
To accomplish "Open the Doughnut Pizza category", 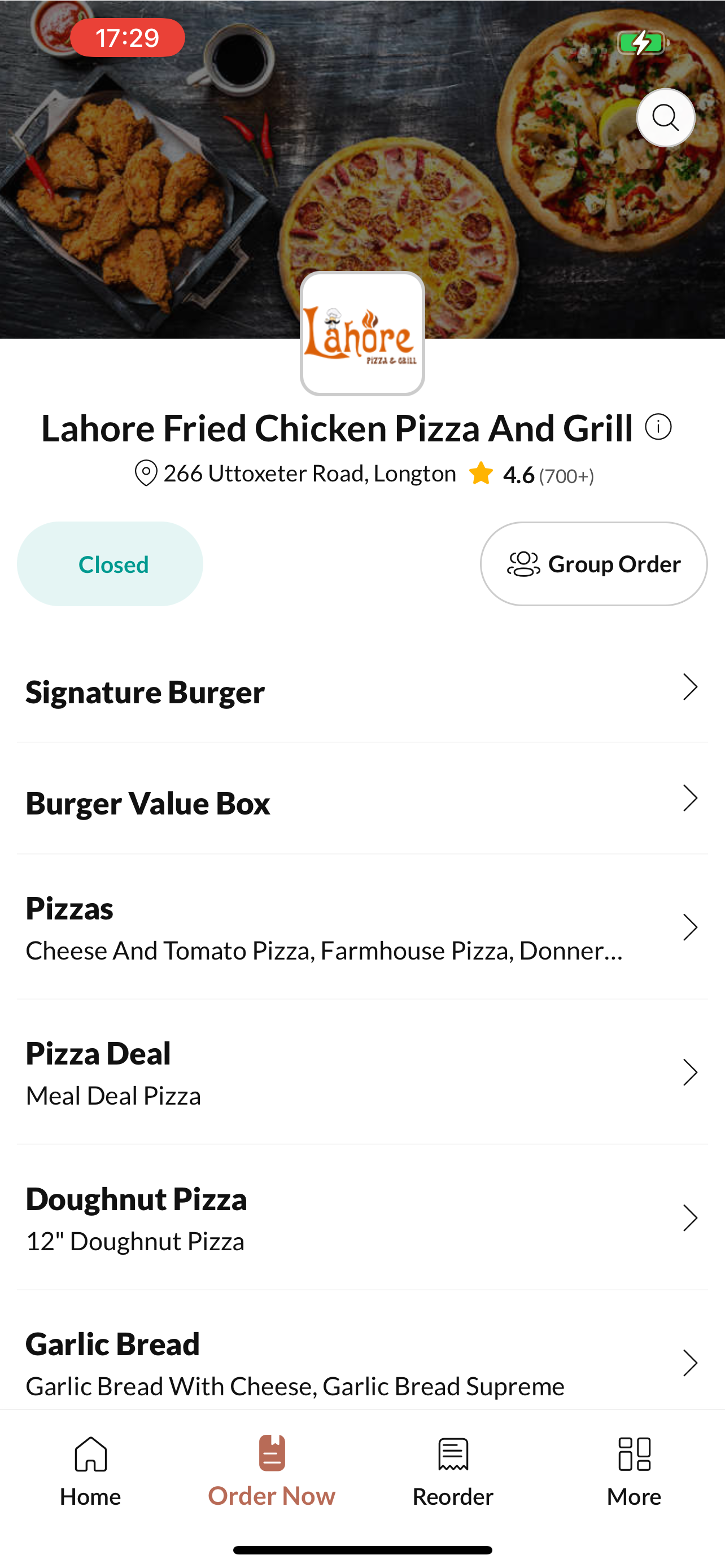I will tap(362, 1218).
